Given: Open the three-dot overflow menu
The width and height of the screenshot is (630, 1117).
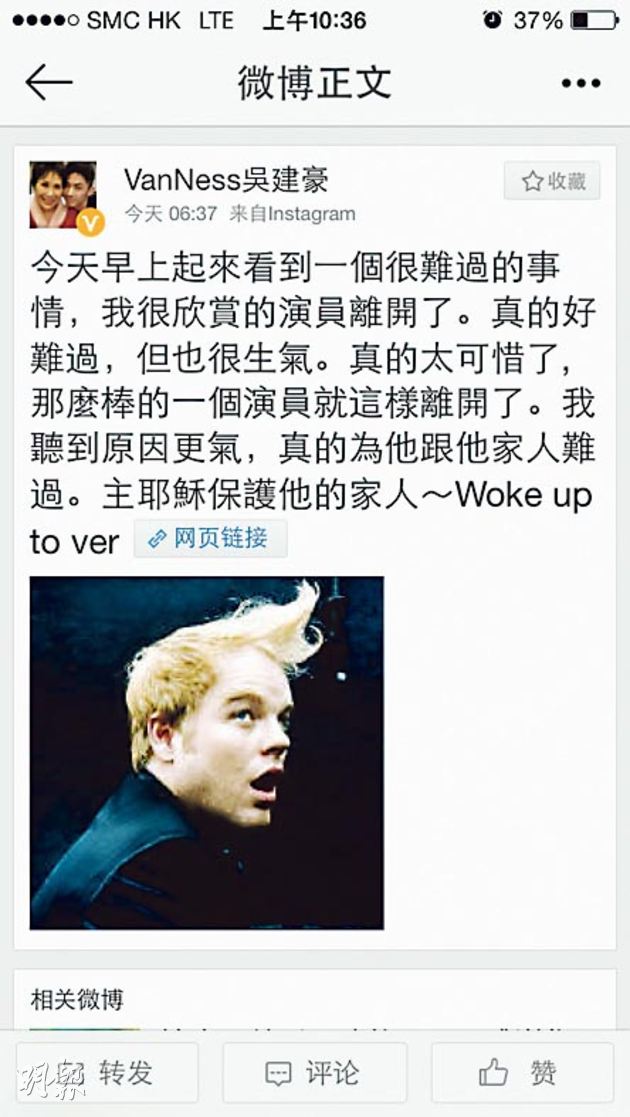Looking at the screenshot, I should tap(580, 84).
